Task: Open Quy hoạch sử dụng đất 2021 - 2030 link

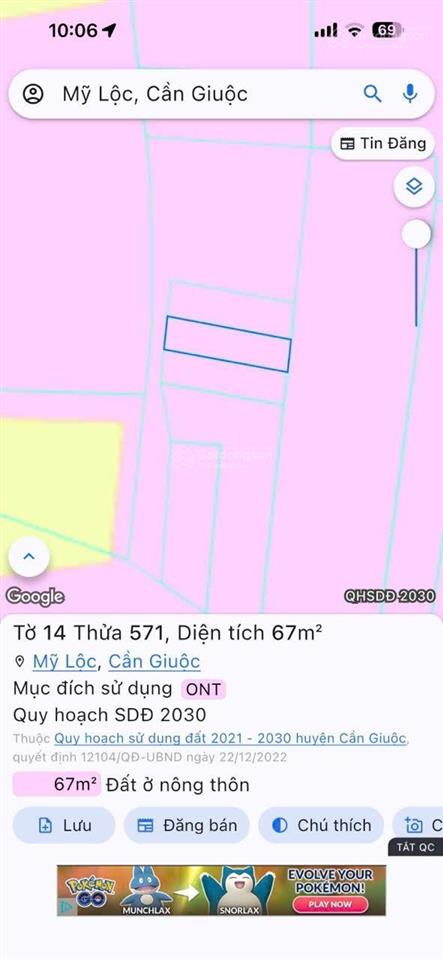Action: coord(230,738)
